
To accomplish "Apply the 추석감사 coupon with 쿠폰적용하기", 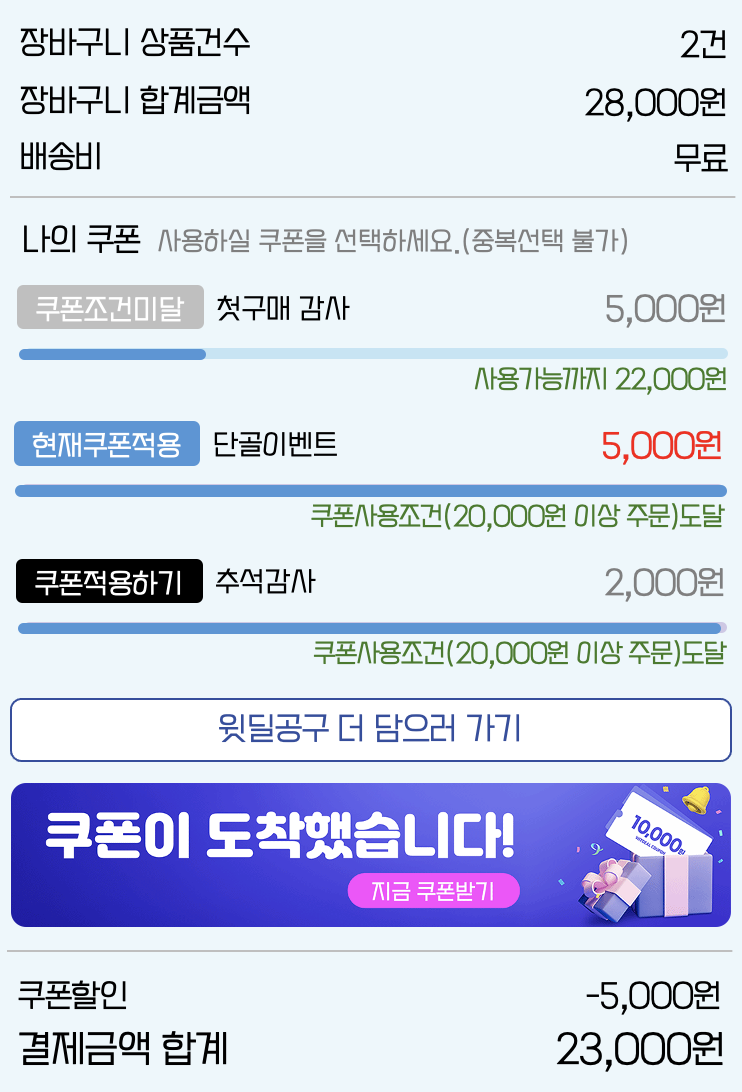I will pyautogui.click(x=109, y=582).
